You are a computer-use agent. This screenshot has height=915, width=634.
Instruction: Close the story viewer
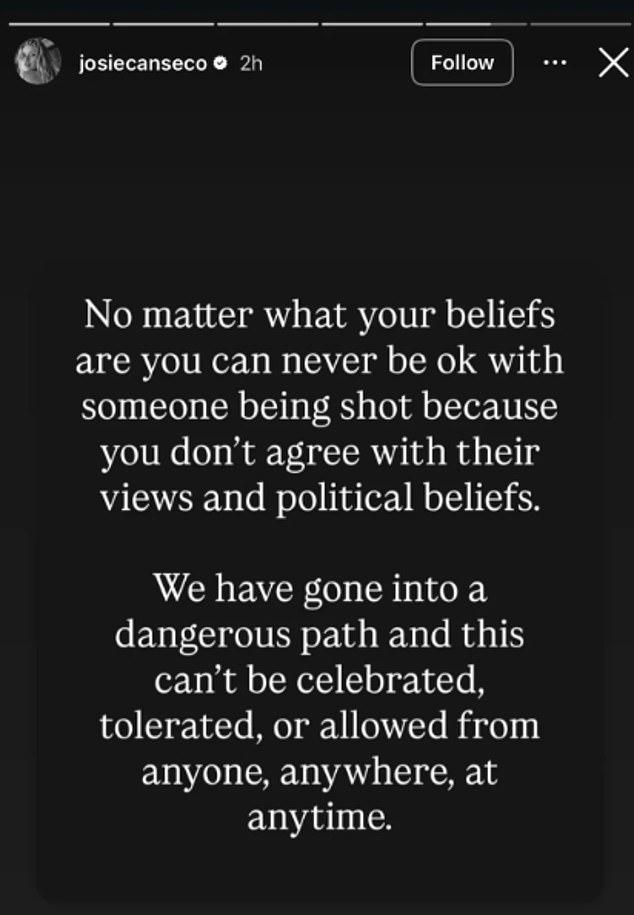coord(612,62)
